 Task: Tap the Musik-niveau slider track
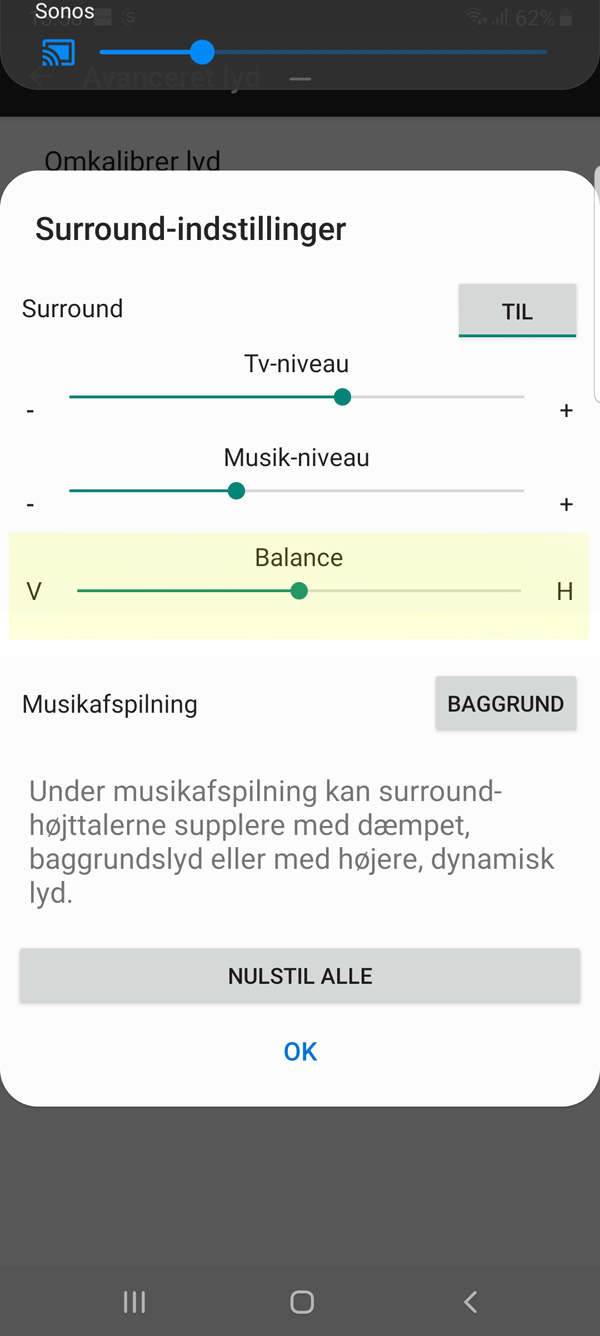(297, 491)
